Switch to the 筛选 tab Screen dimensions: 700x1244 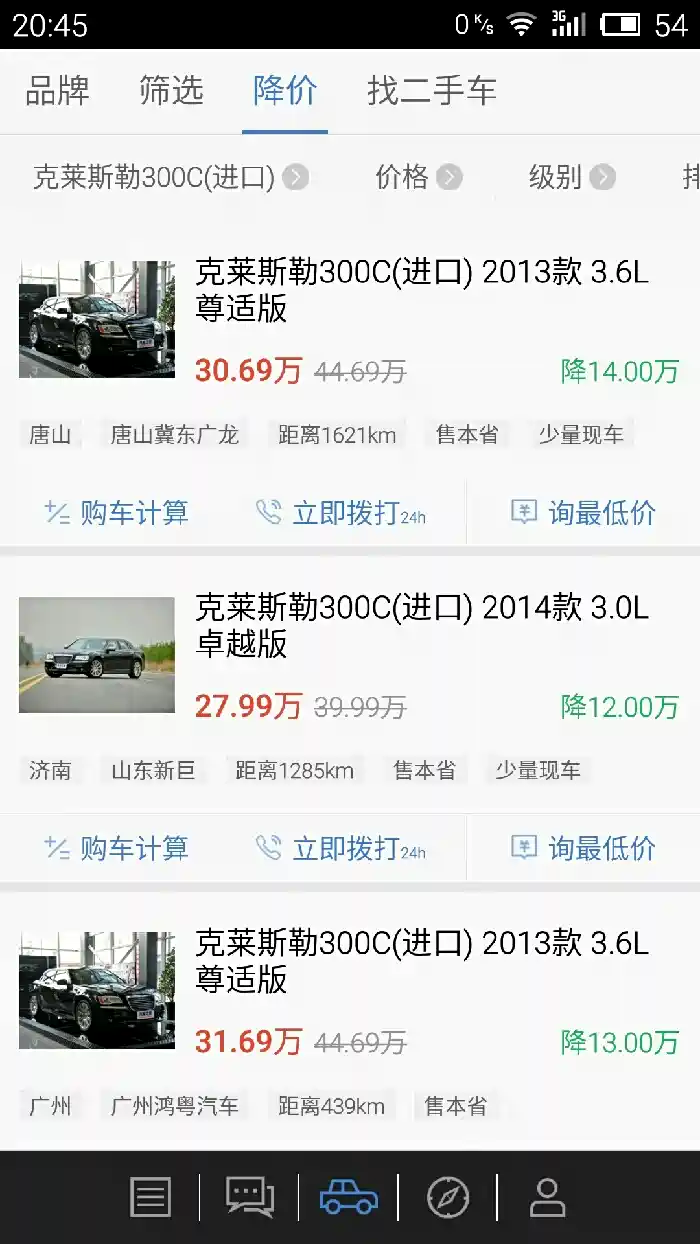tap(171, 91)
